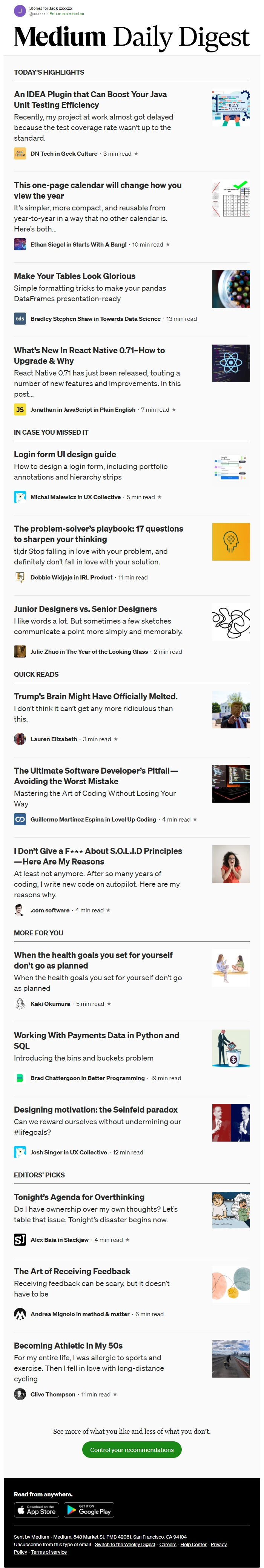Open Designing motivation: the Seinfeld paradox
Screen dimensions: 264x1568
95,1109
